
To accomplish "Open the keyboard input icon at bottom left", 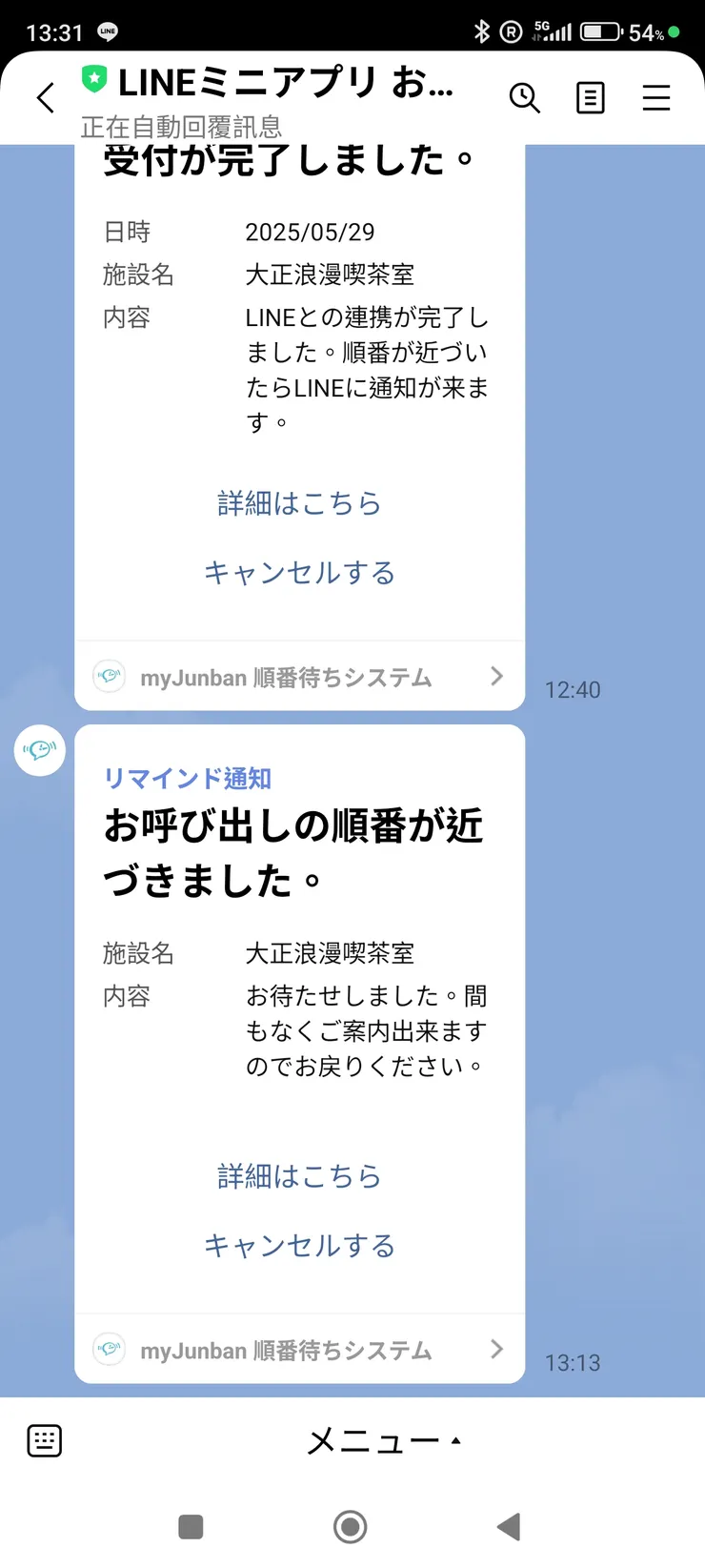I will [45, 1441].
